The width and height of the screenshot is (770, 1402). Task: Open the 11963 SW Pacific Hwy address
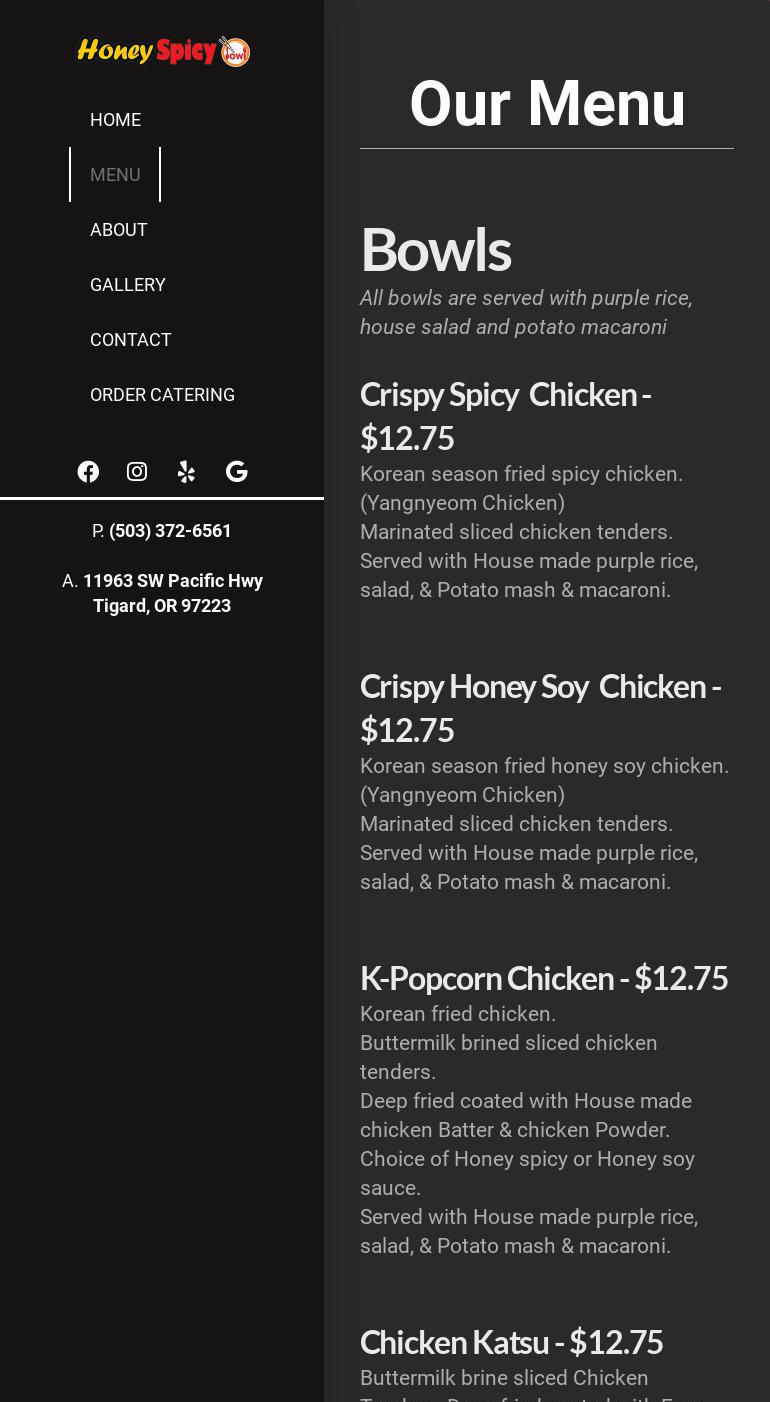[x=173, y=593]
